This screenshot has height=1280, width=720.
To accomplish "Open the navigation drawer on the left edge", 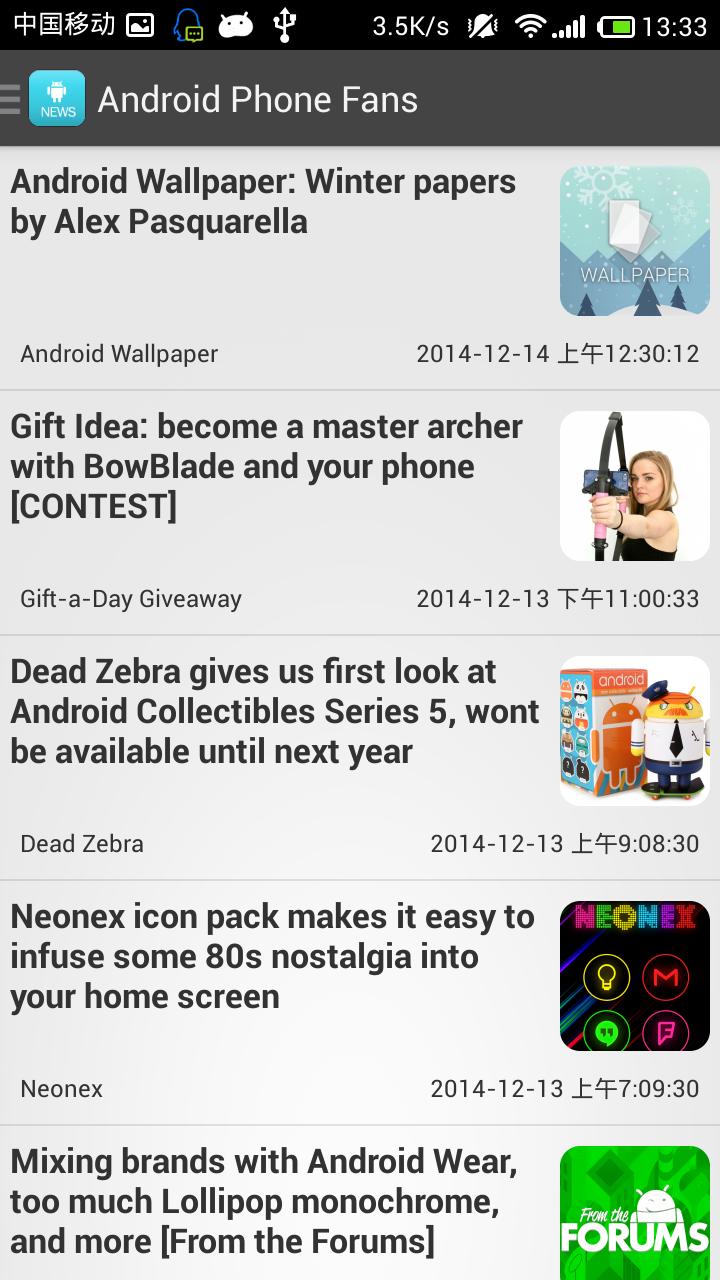I will pyautogui.click(x=12, y=97).
